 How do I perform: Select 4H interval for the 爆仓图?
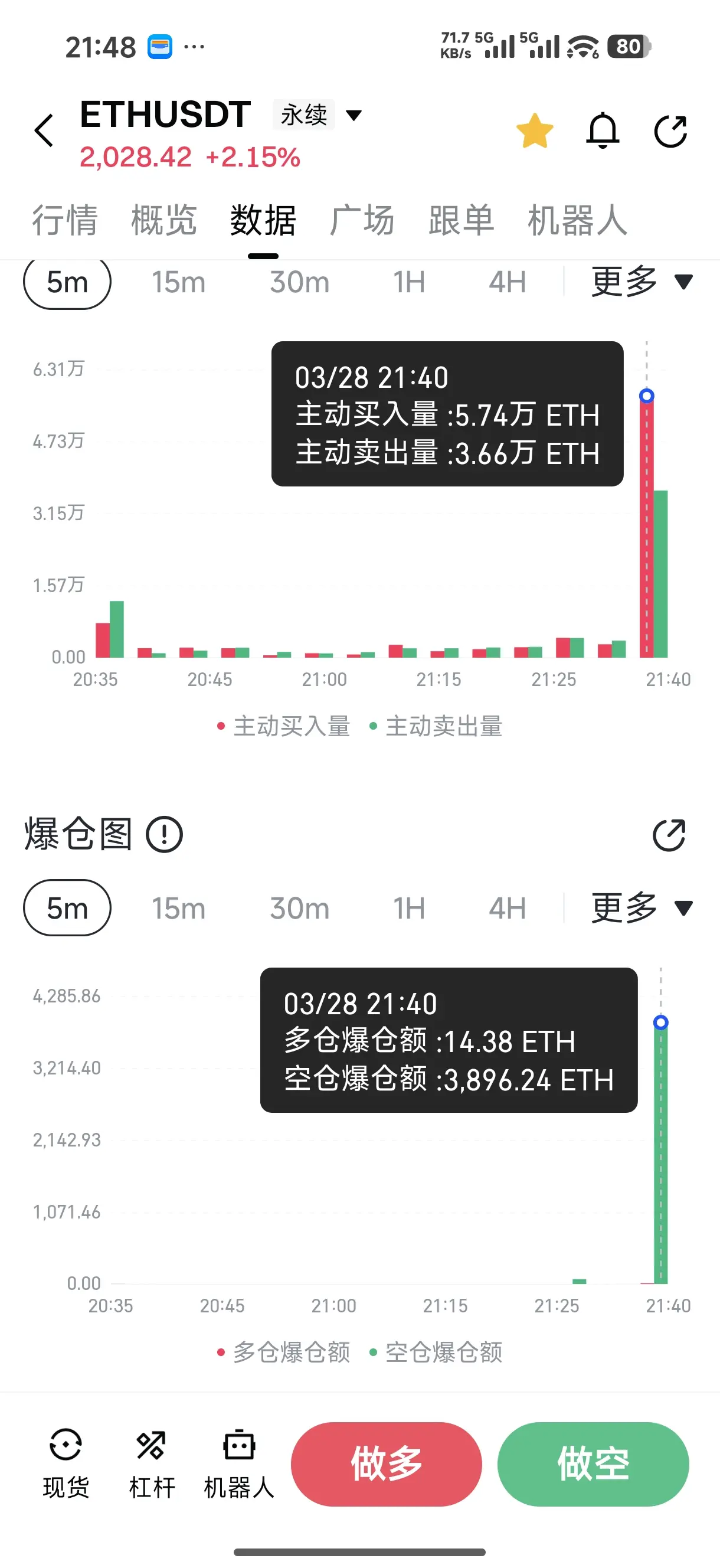pos(507,908)
